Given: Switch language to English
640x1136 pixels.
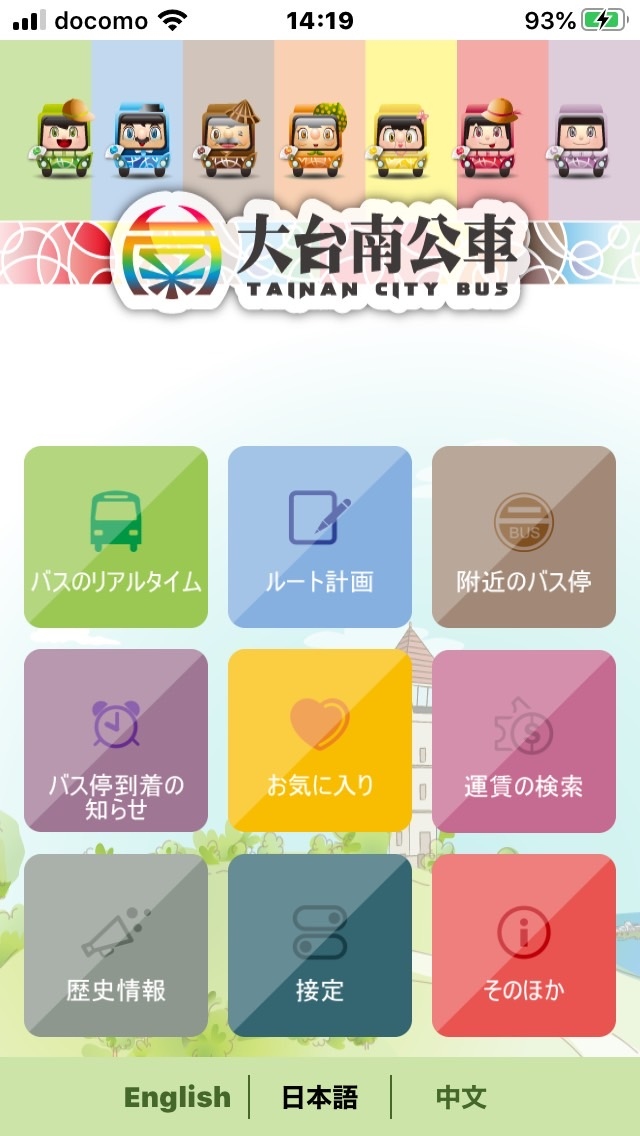Looking at the screenshot, I should [x=177, y=1097].
